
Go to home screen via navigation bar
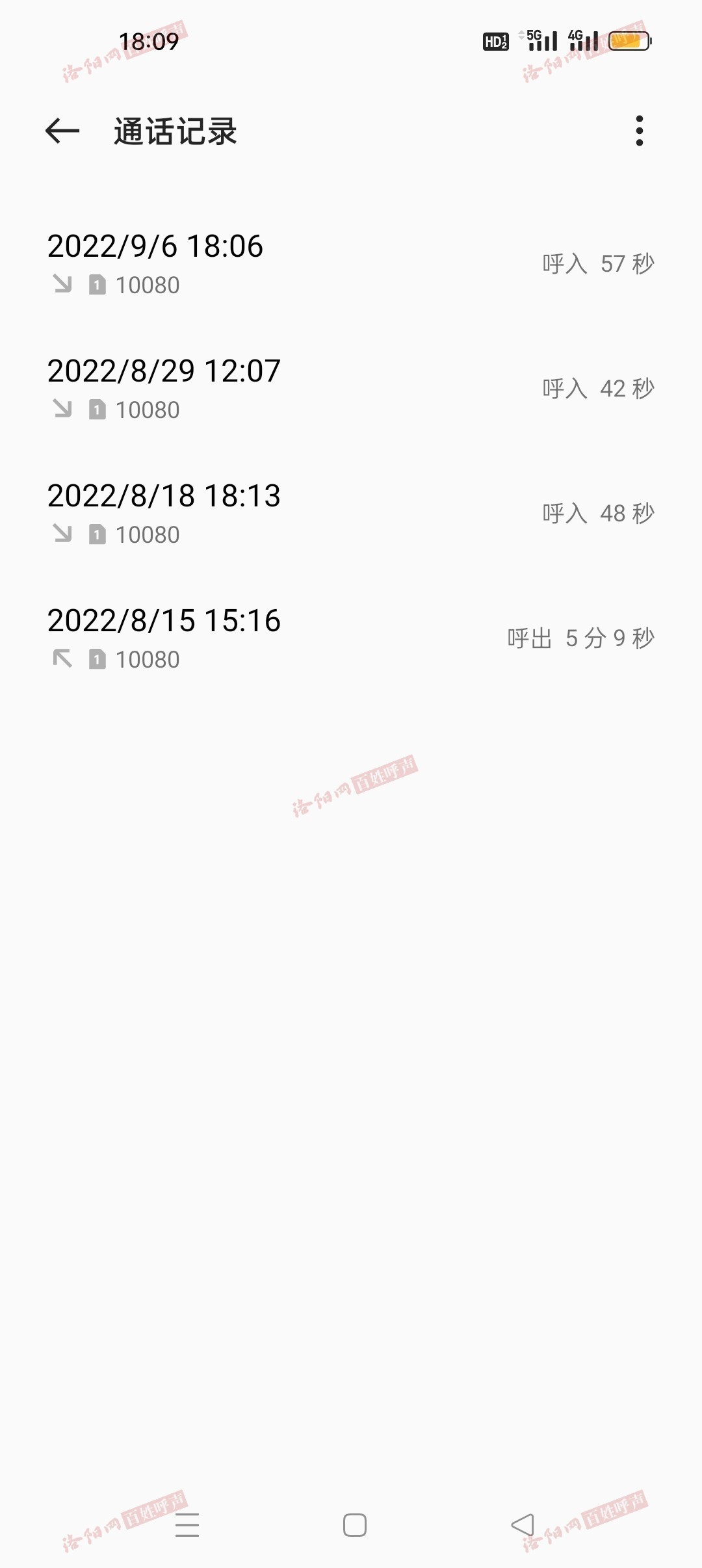355,1525
